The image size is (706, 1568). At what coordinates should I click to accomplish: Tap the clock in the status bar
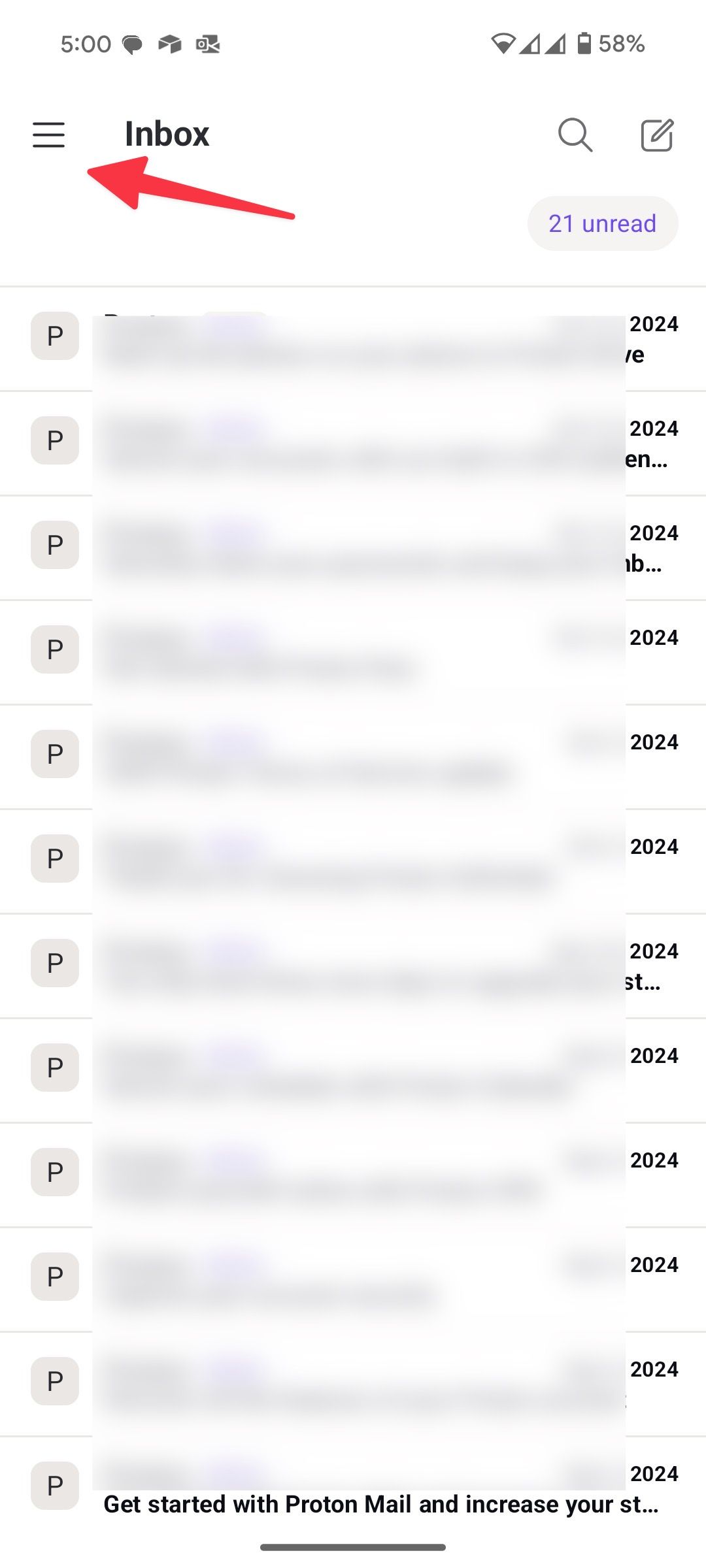pos(88,43)
